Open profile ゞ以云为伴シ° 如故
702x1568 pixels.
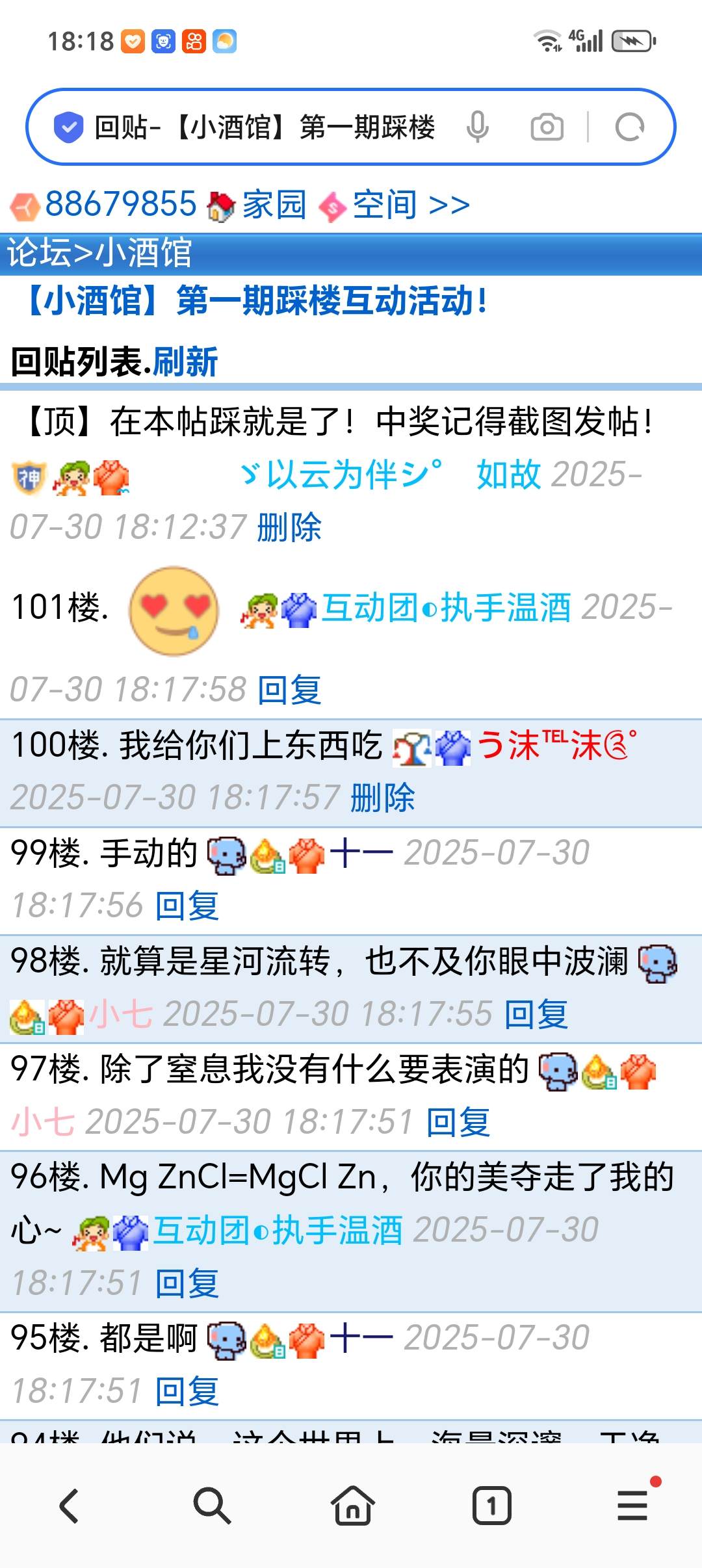click(x=390, y=475)
